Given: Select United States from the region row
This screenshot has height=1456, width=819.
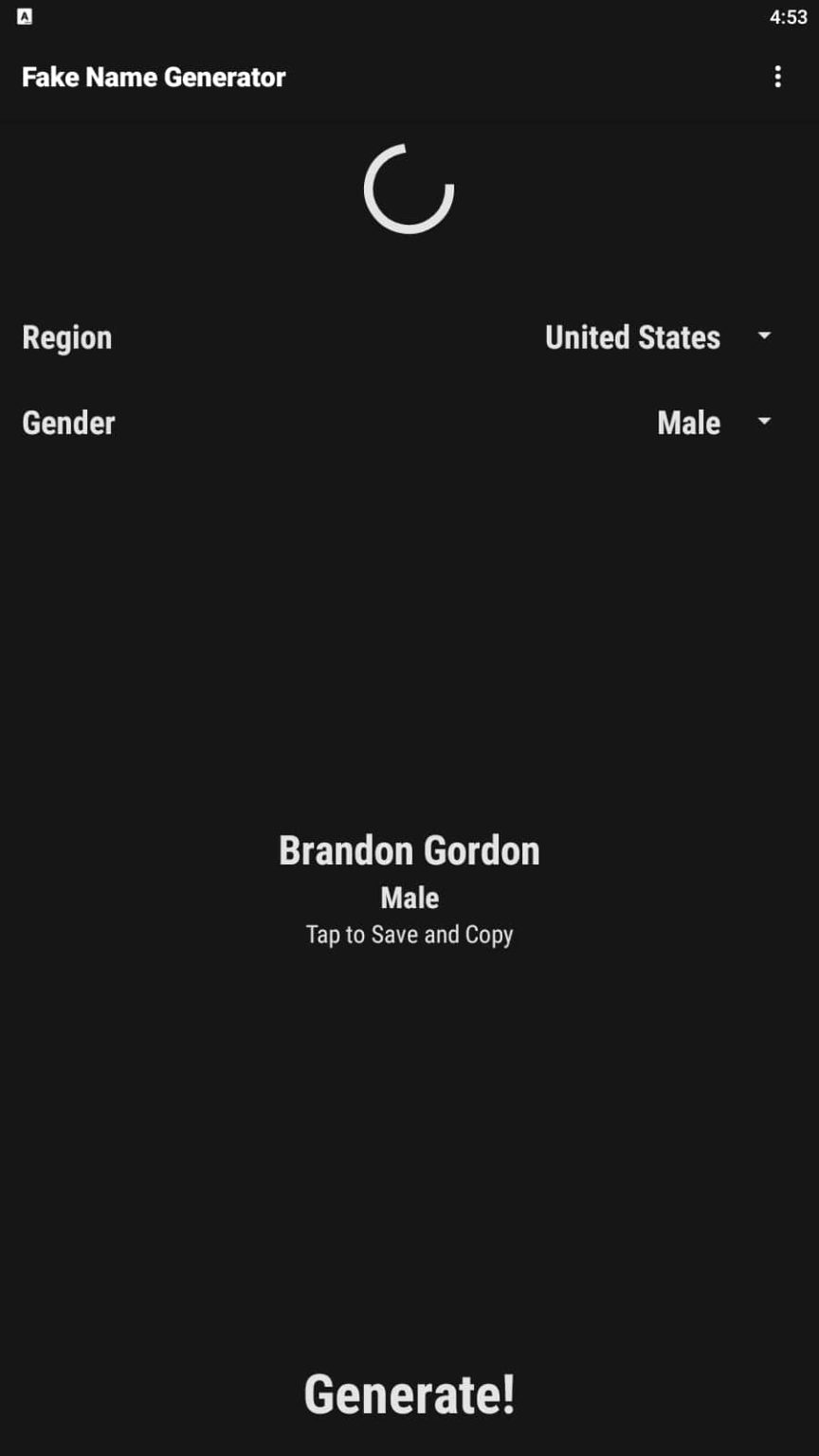Looking at the screenshot, I should 632,337.
